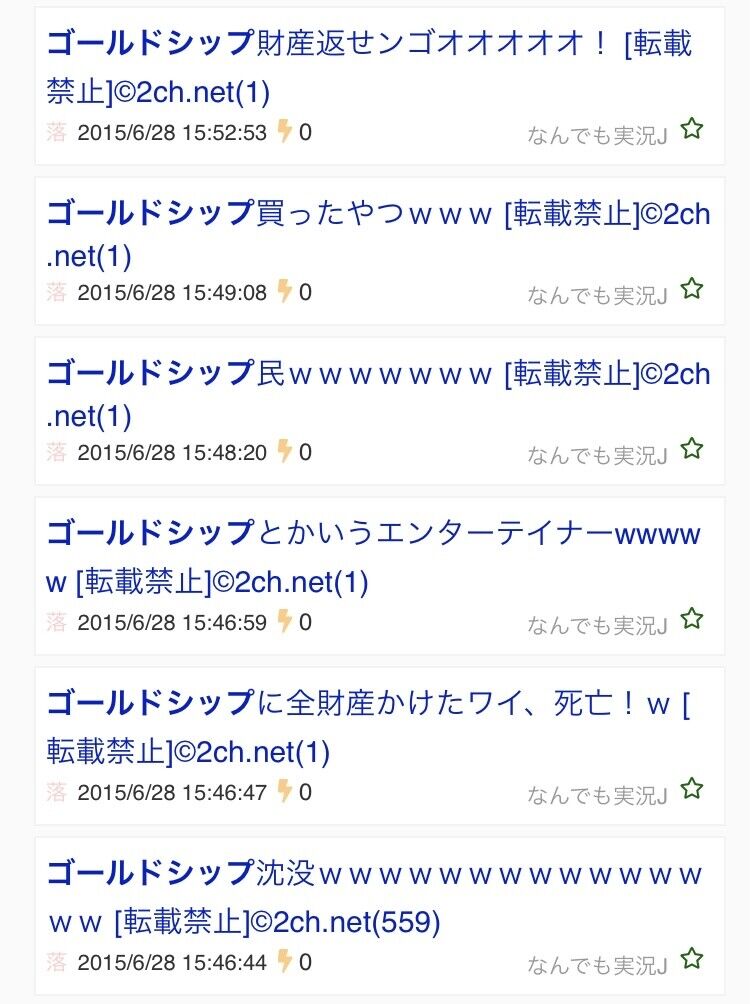
Task: Tap the momentum lightning icon on the 財産返せン thread
Action: (285, 129)
